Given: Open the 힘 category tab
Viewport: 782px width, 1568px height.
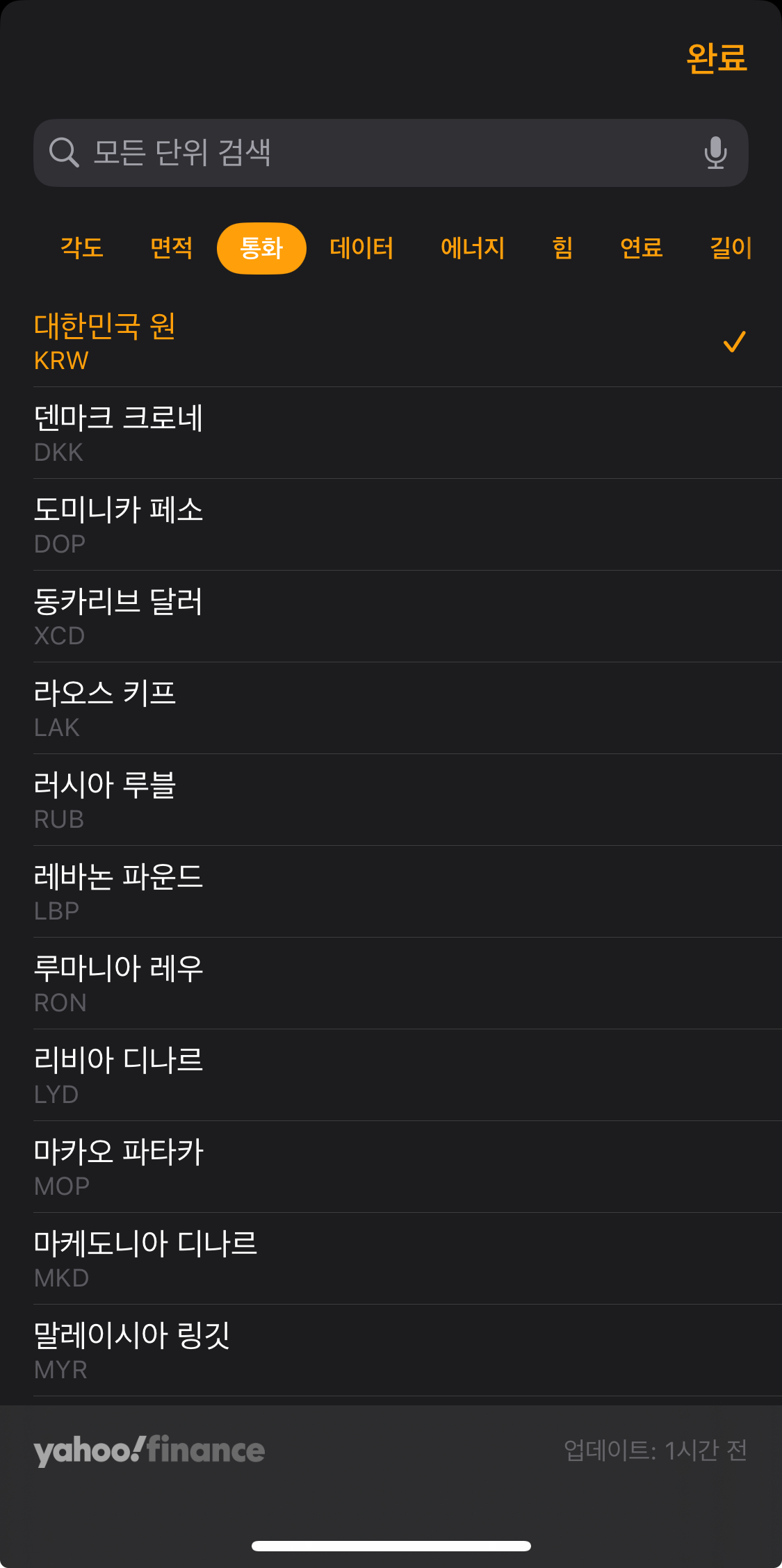Looking at the screenshot, I should coord(562,248).
